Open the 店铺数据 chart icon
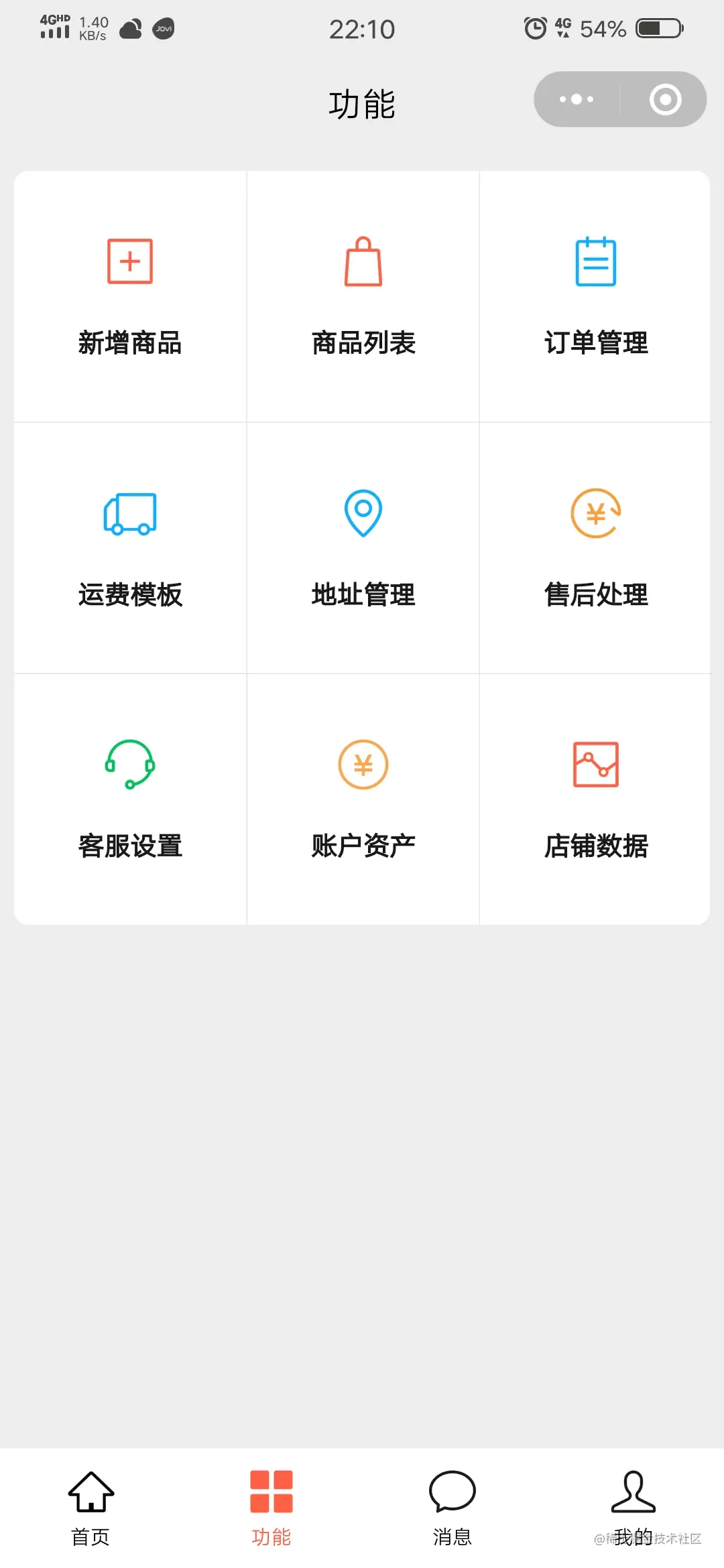 coord(595,764)
